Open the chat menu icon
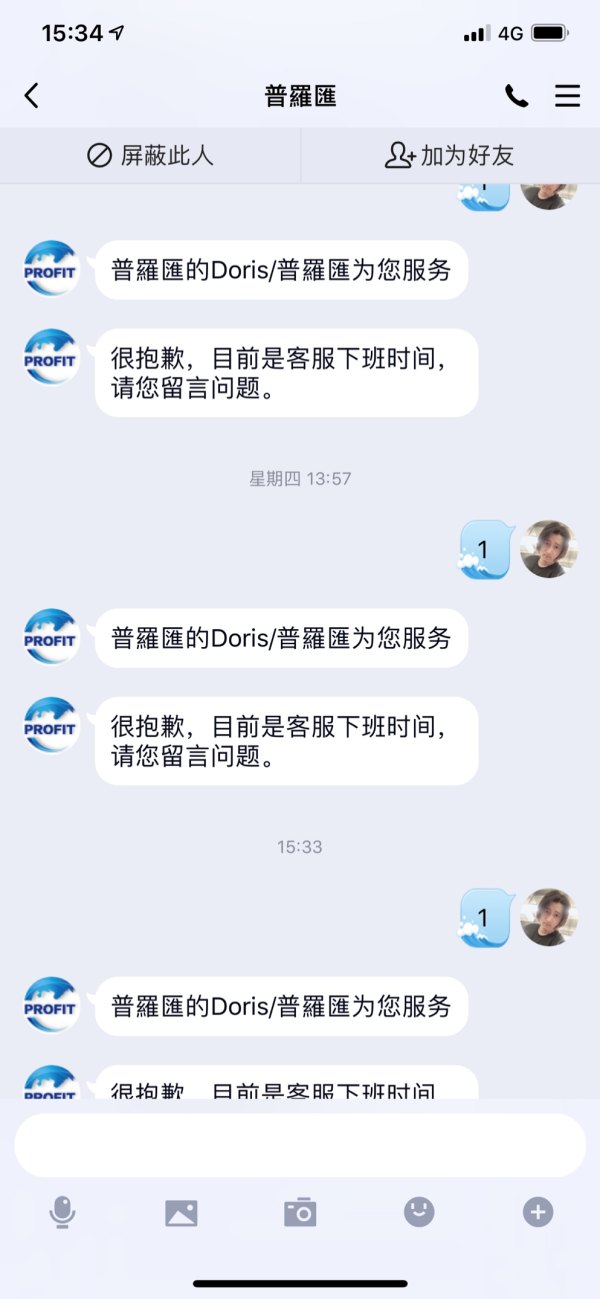This screenshot has height=1299, width=600. 568,96
